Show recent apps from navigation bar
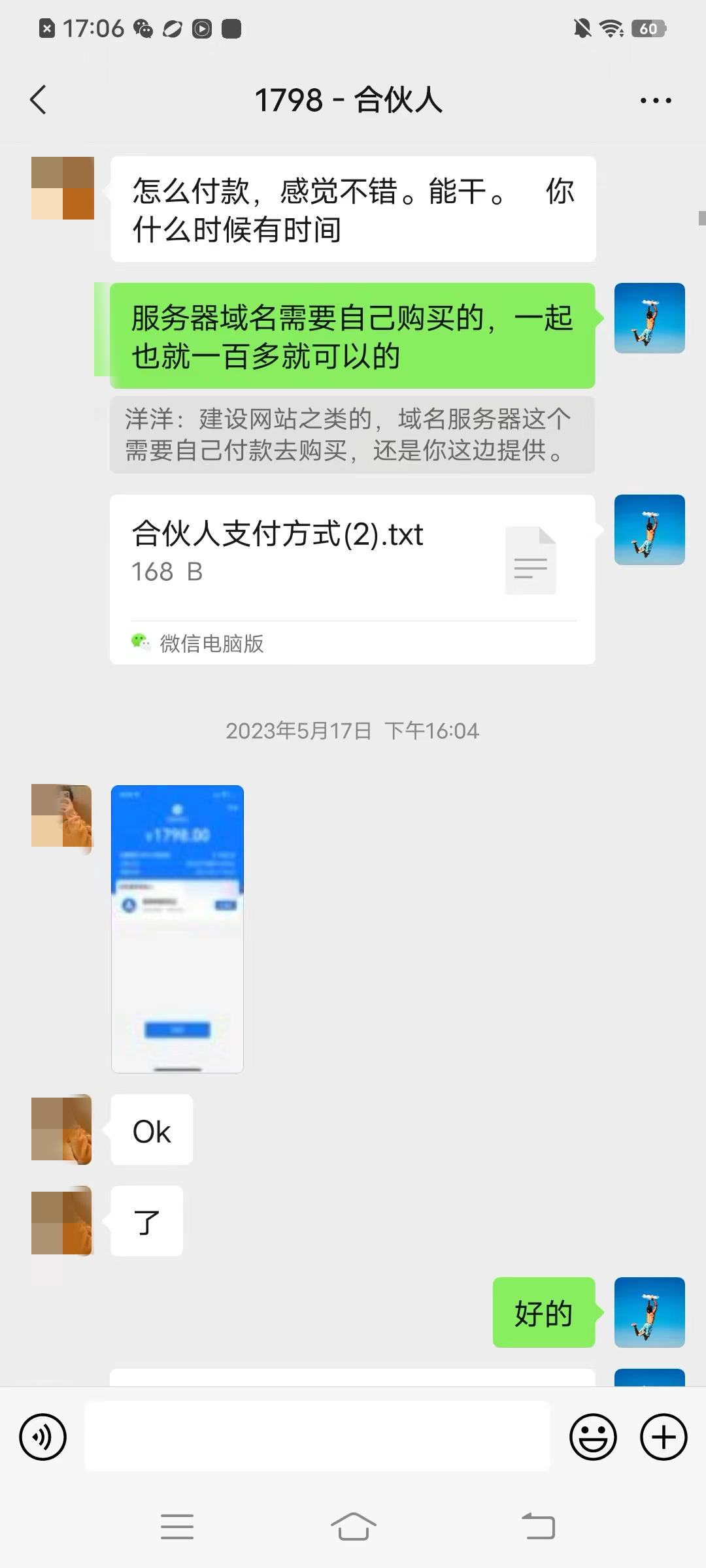706x1568 pixels. pyautogui.click(x=177, y=1527)
